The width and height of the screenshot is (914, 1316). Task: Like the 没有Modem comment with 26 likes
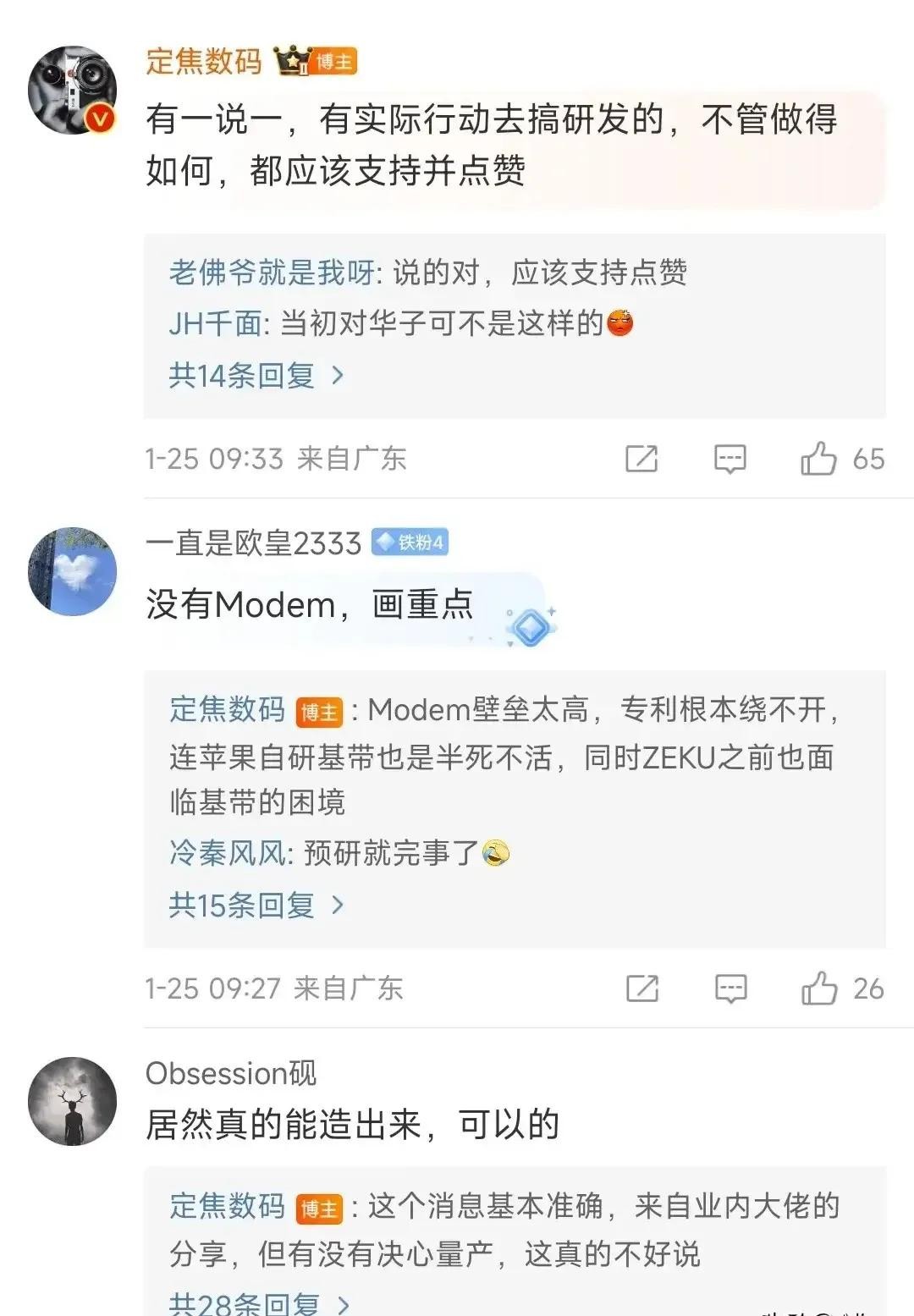pos(818,988)
